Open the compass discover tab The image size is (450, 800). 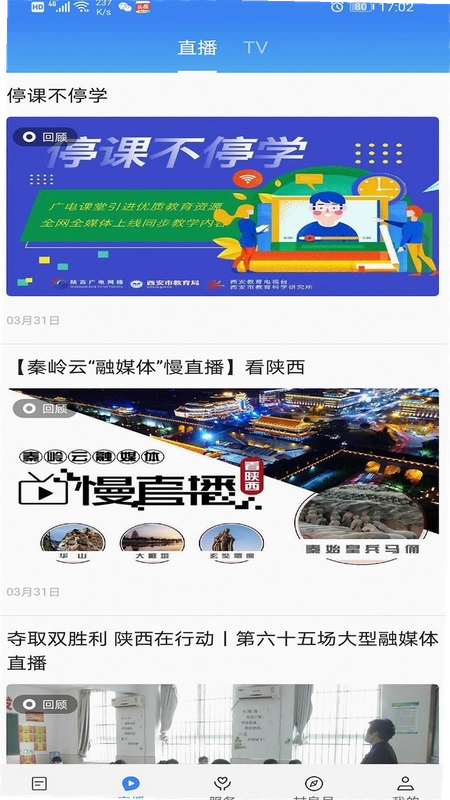point(314,786)
